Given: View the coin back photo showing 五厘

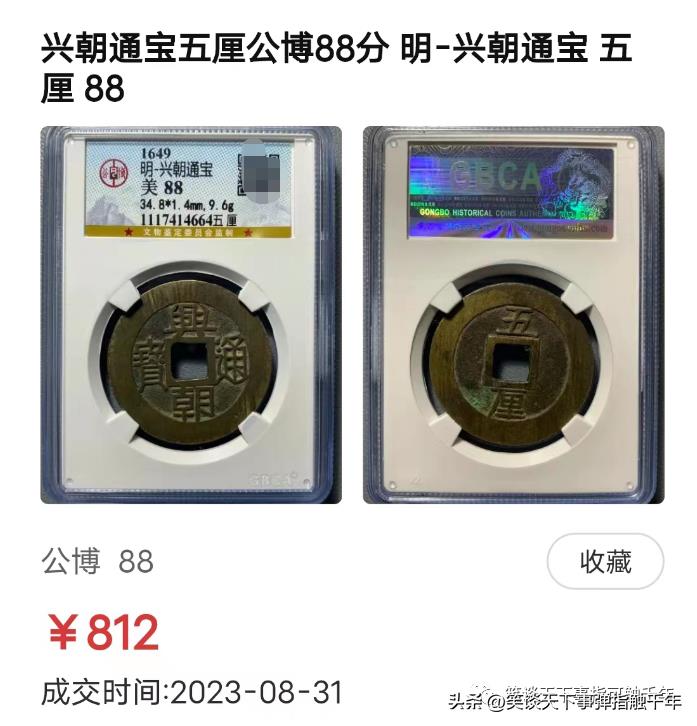Looking at the screenshot, I should [x=513, y=314].
